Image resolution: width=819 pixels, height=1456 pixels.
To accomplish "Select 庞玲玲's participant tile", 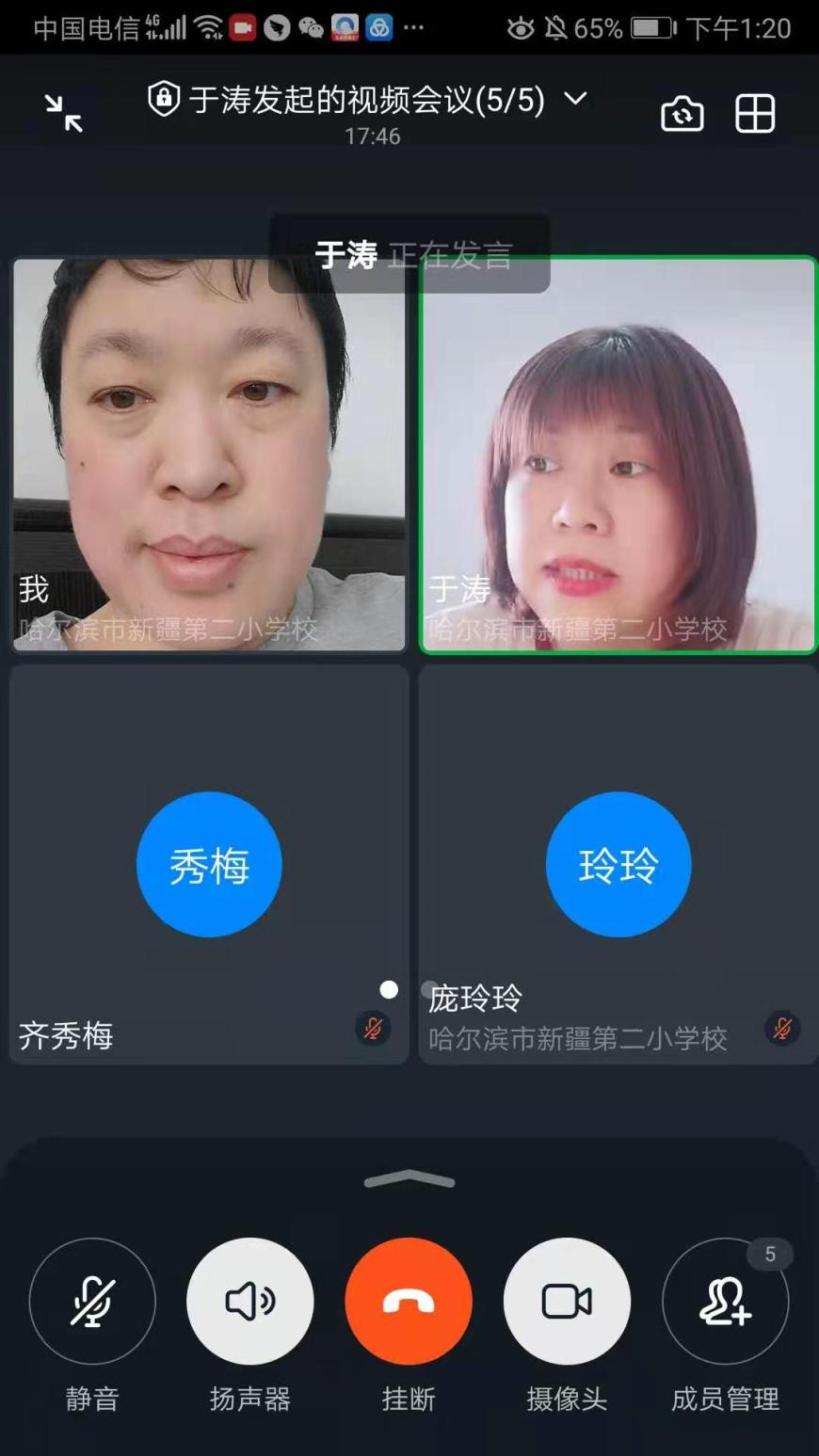I will 618,864.
